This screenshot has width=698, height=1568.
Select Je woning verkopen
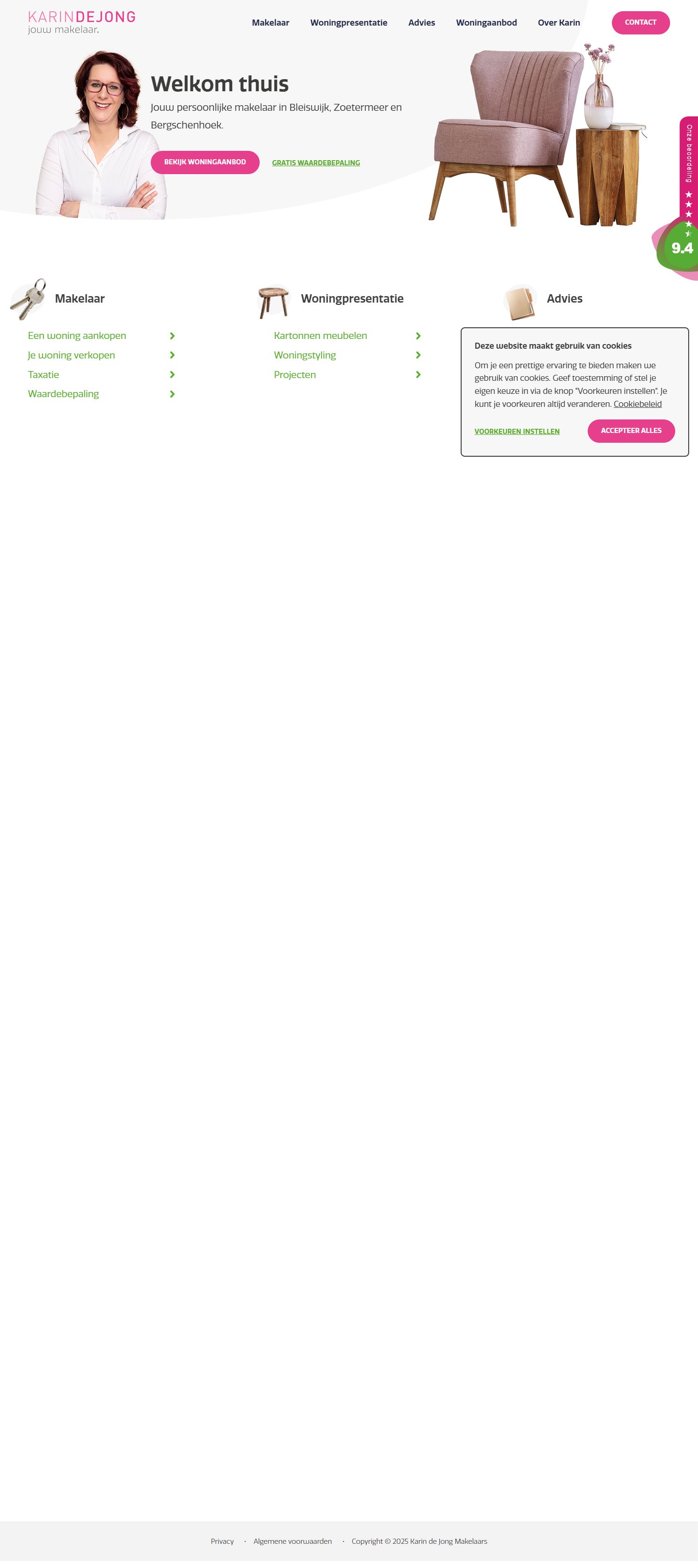tap(71, 355)
